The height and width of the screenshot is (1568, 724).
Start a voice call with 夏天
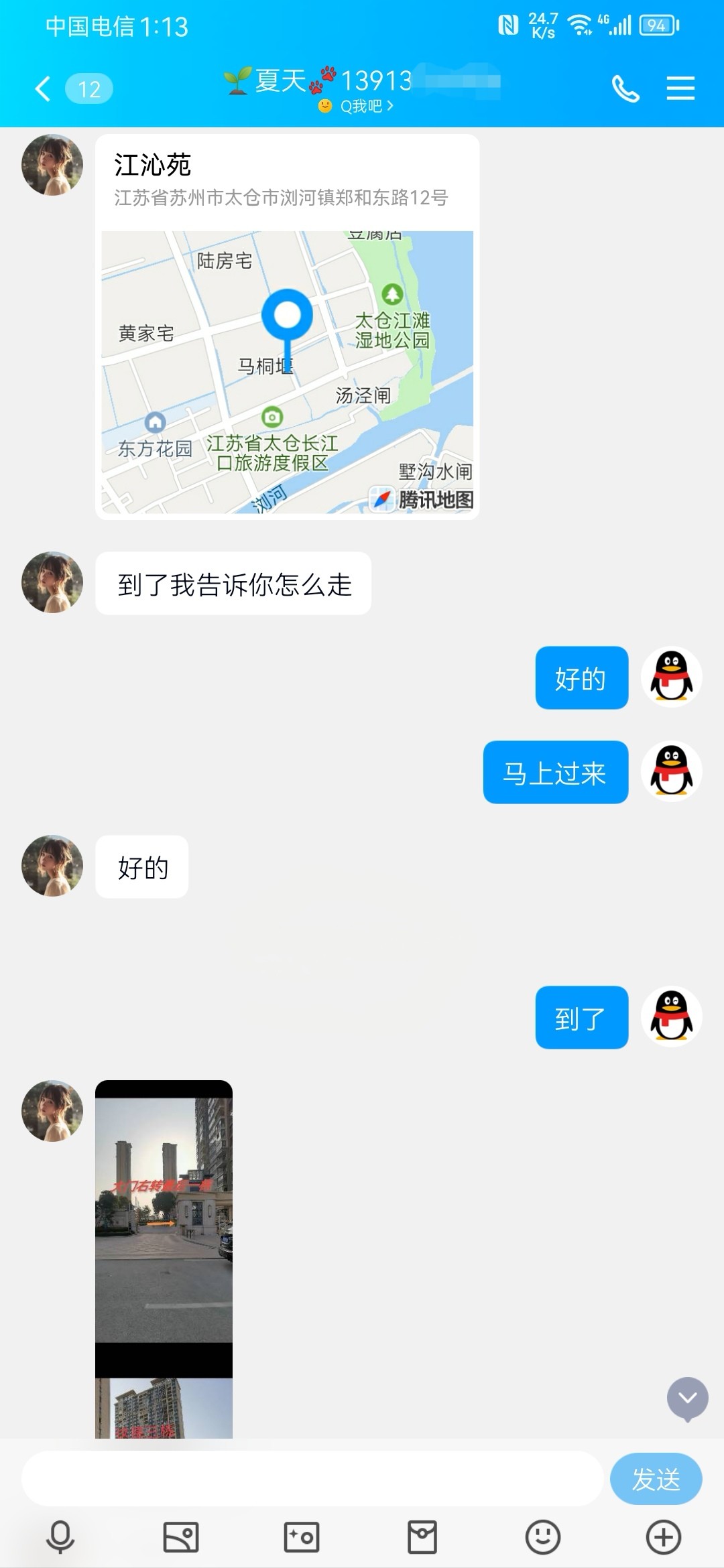click(x=625, y=88)
